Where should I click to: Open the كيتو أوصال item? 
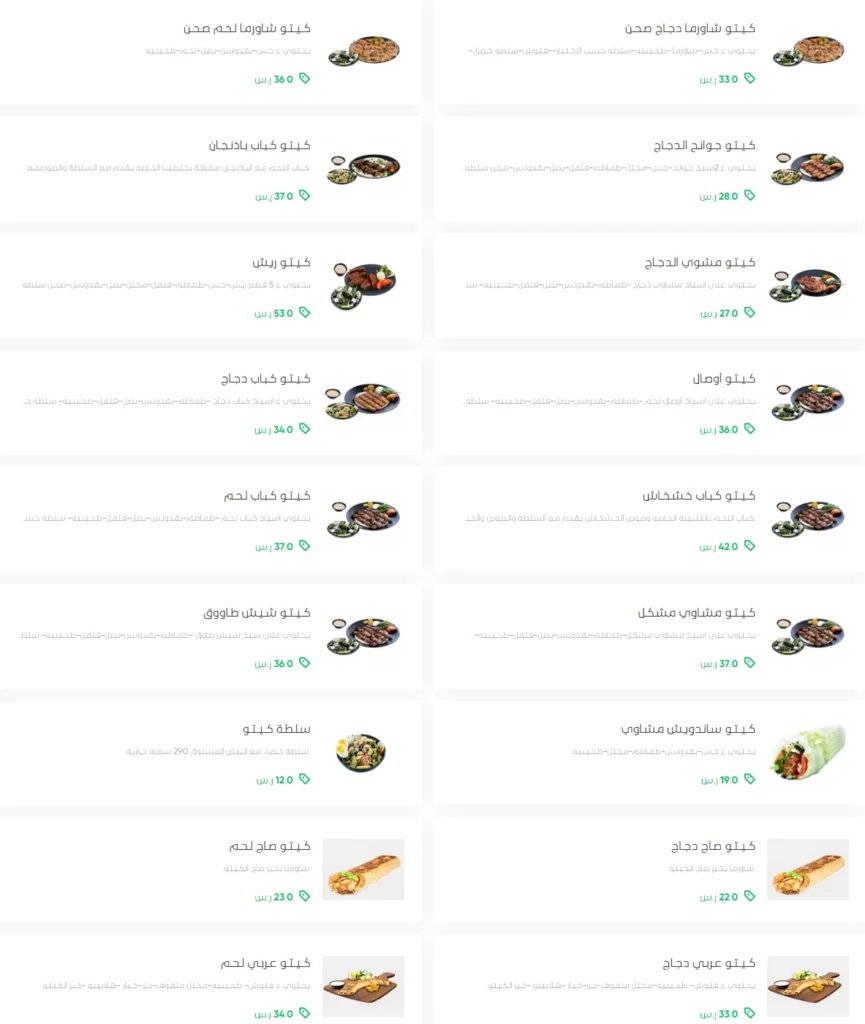click(x=724, y=379)
